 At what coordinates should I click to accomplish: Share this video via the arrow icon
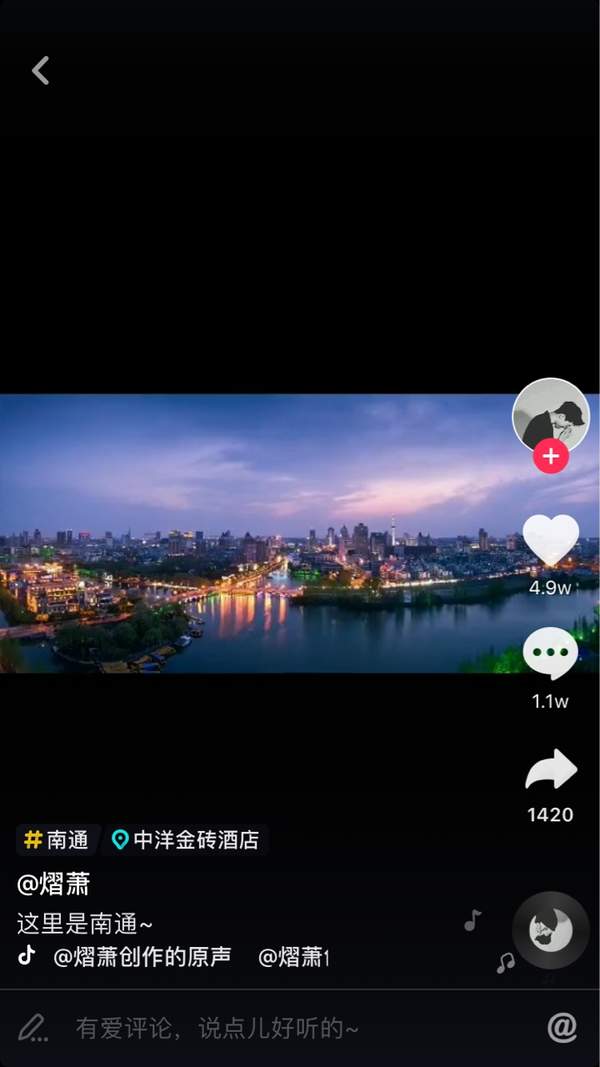(550, 770)
